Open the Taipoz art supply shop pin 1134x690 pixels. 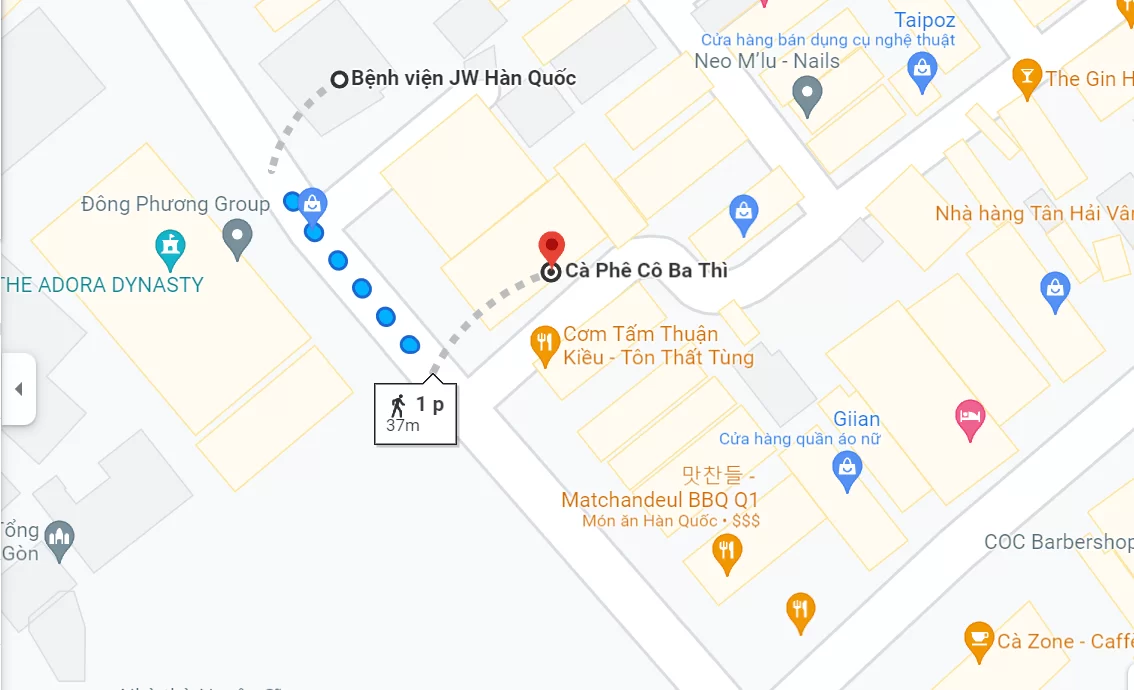point(921,71)
